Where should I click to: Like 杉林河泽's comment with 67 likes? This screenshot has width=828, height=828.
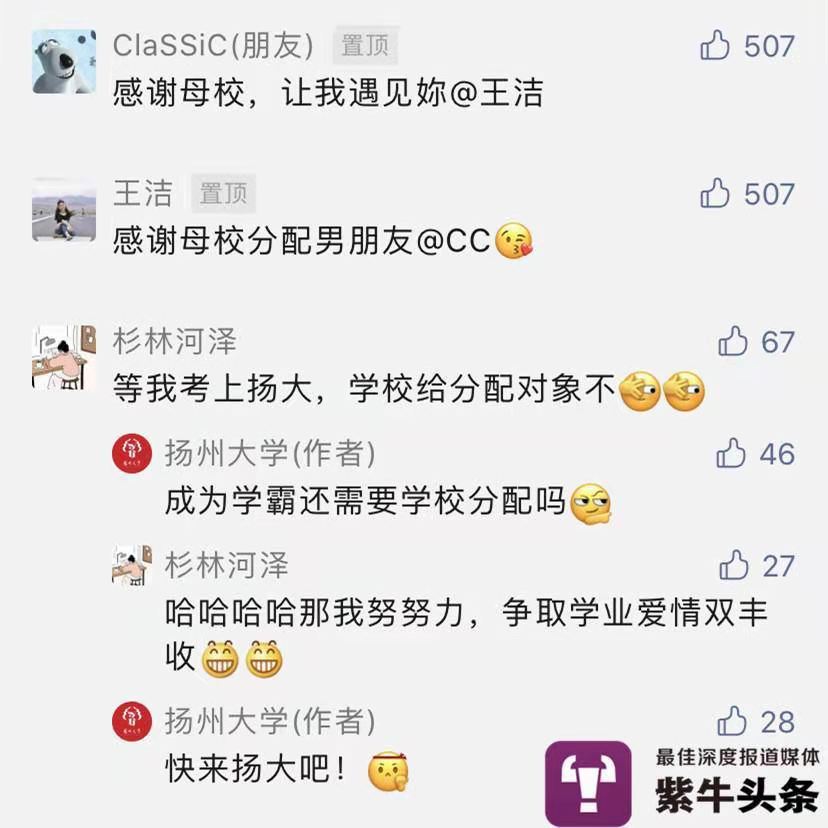[733, 341]
